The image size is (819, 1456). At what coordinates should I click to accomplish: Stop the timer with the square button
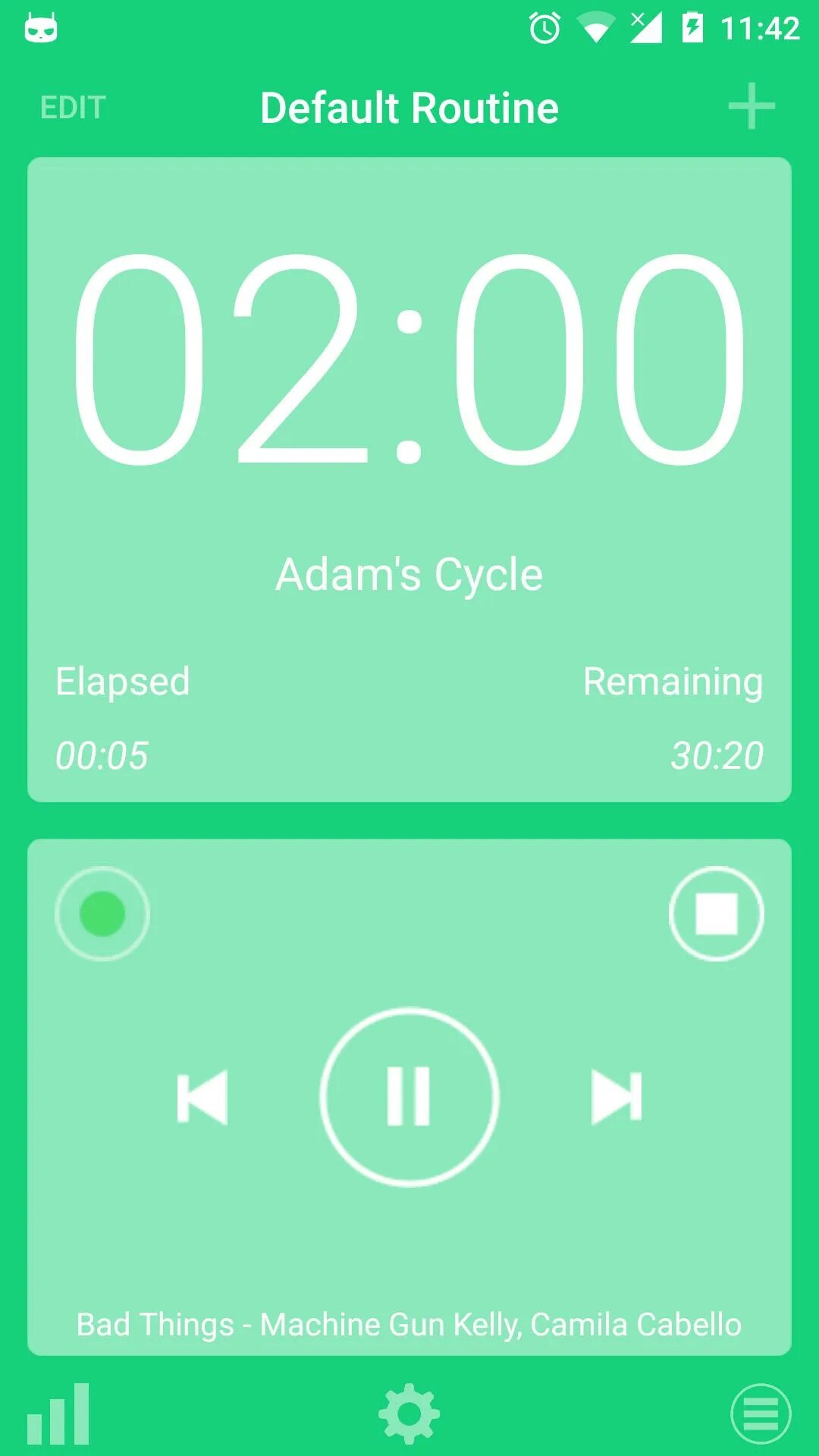[x=716, y=913]
